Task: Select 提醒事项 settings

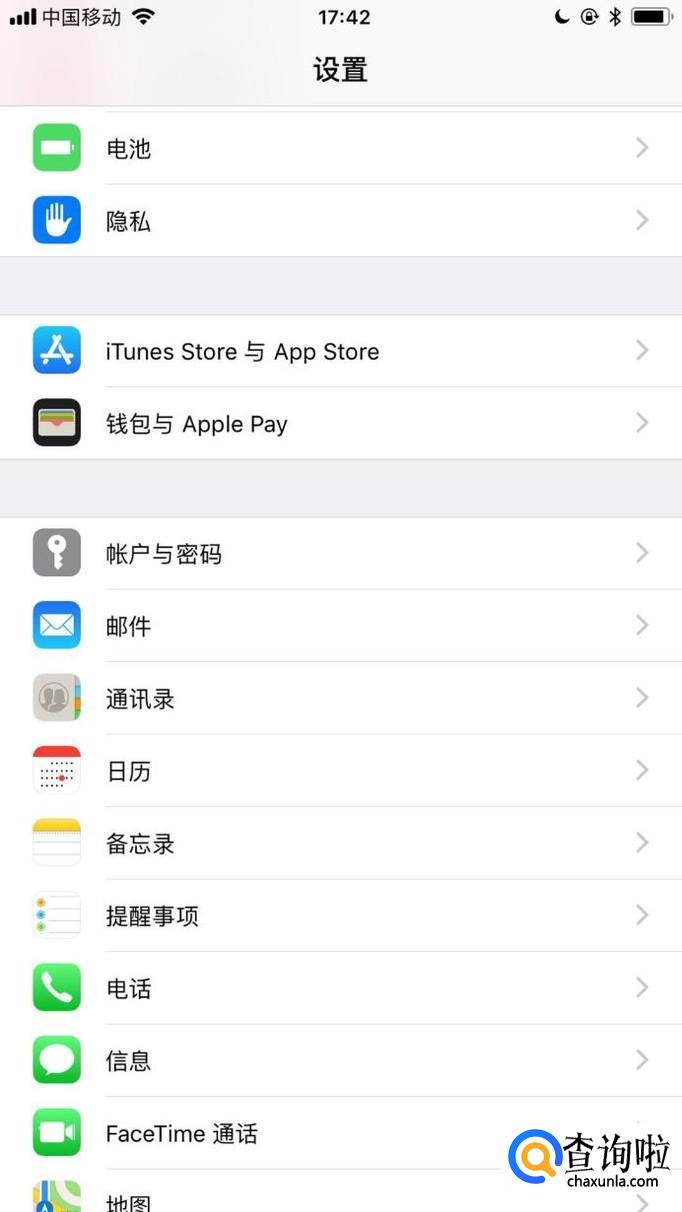Action: (340, 916)
